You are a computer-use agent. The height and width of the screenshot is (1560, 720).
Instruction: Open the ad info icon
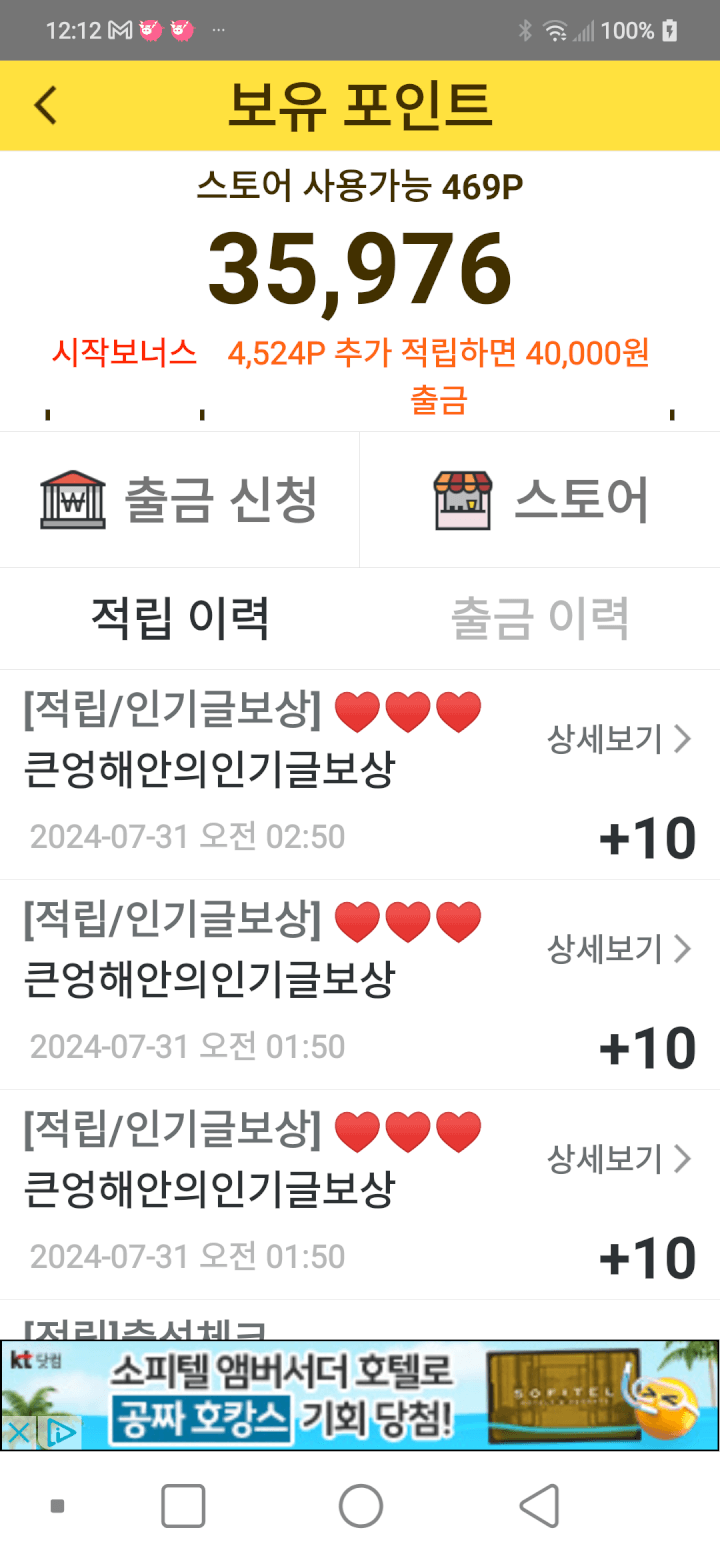click(60, 1433)
